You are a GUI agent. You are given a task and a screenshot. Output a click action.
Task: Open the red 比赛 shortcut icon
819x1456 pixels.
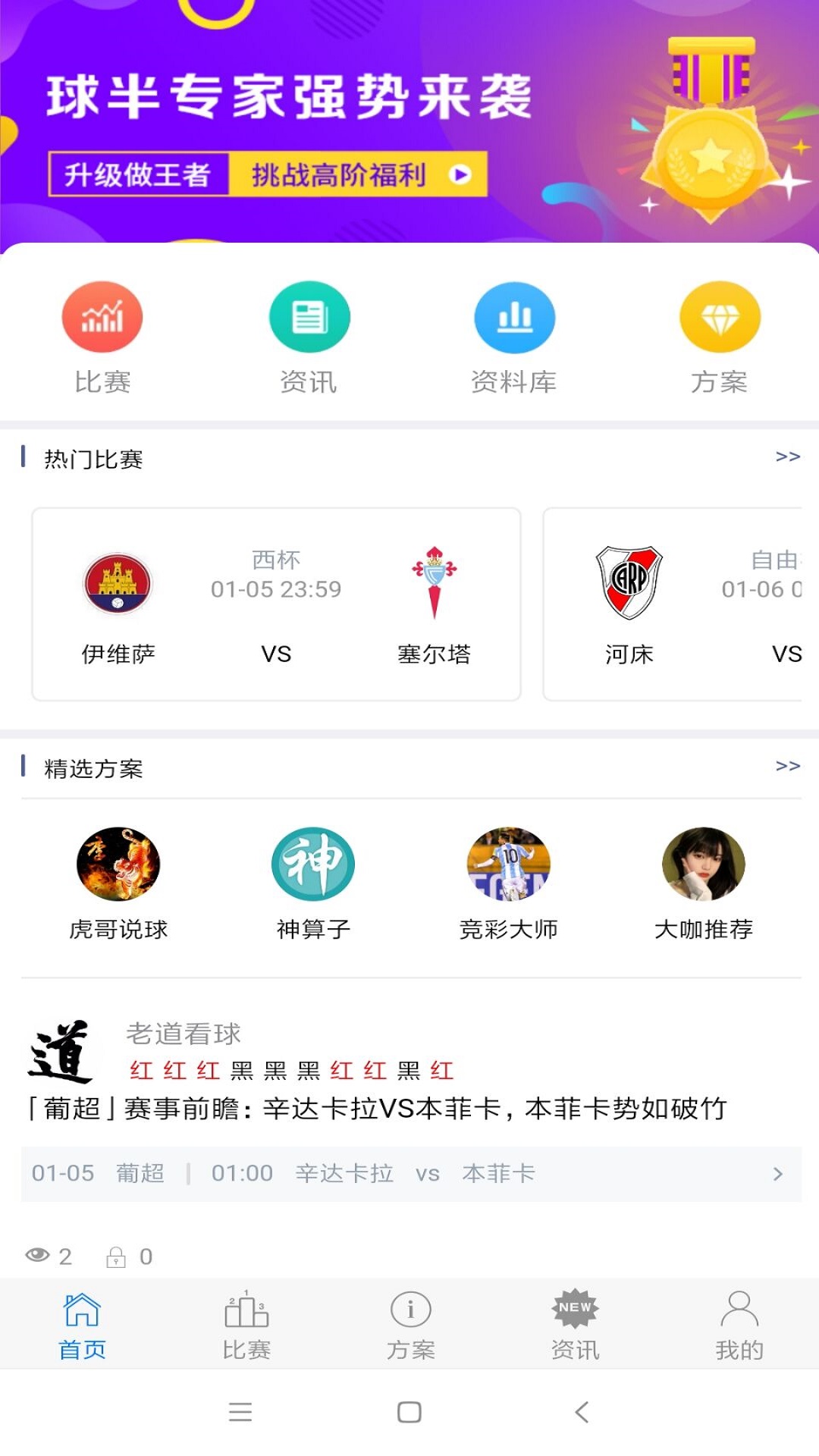click(102, 318)
